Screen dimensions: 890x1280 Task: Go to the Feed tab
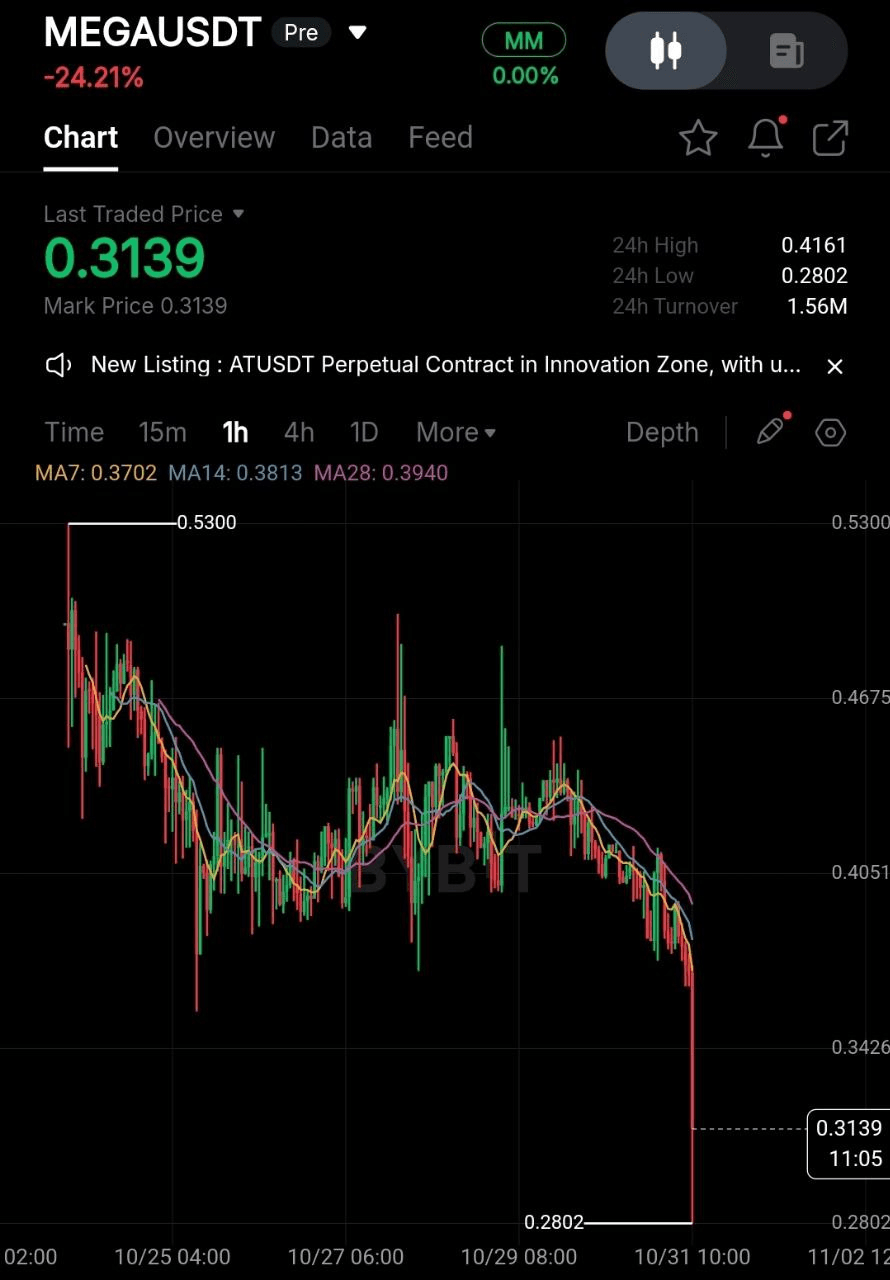point(440,137)
